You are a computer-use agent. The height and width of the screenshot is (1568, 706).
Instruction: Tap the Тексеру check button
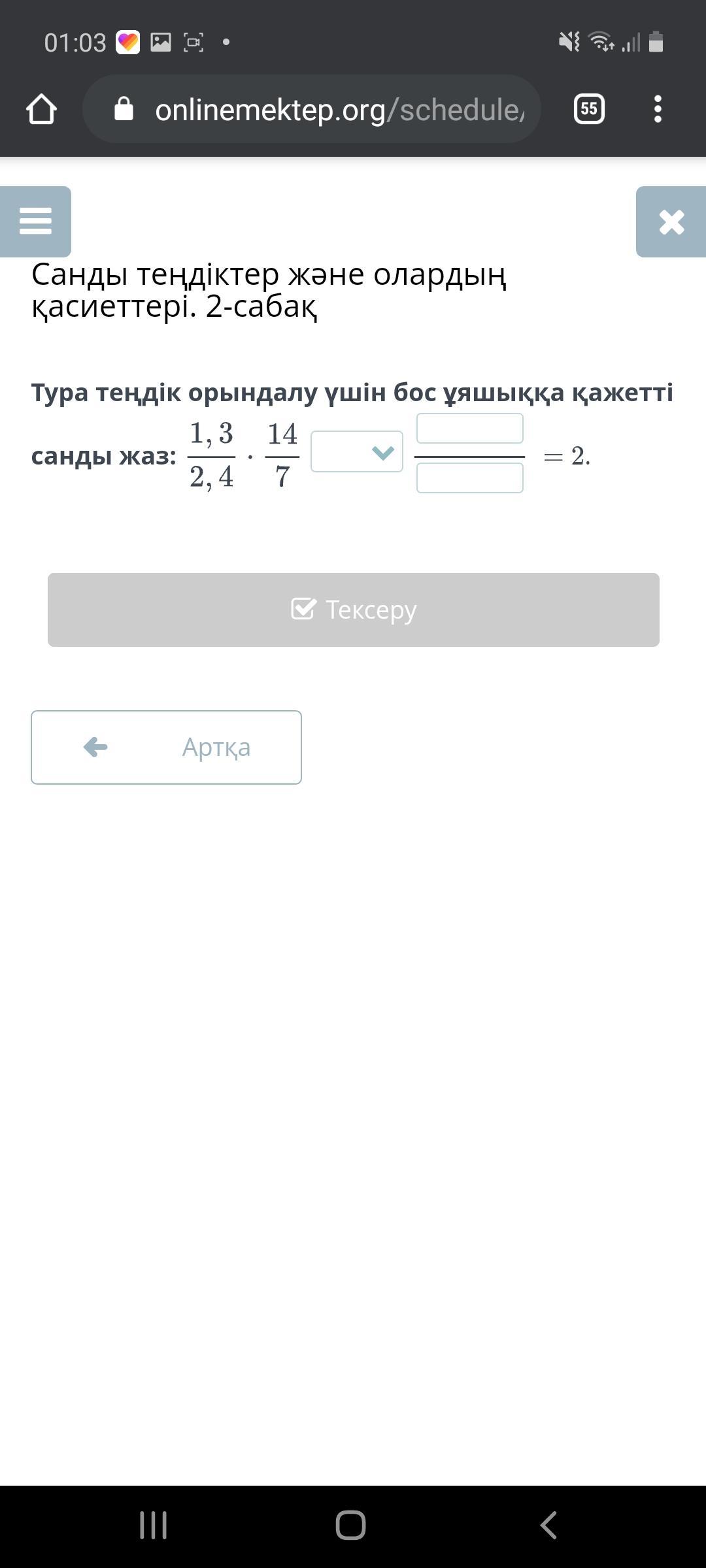354,610
